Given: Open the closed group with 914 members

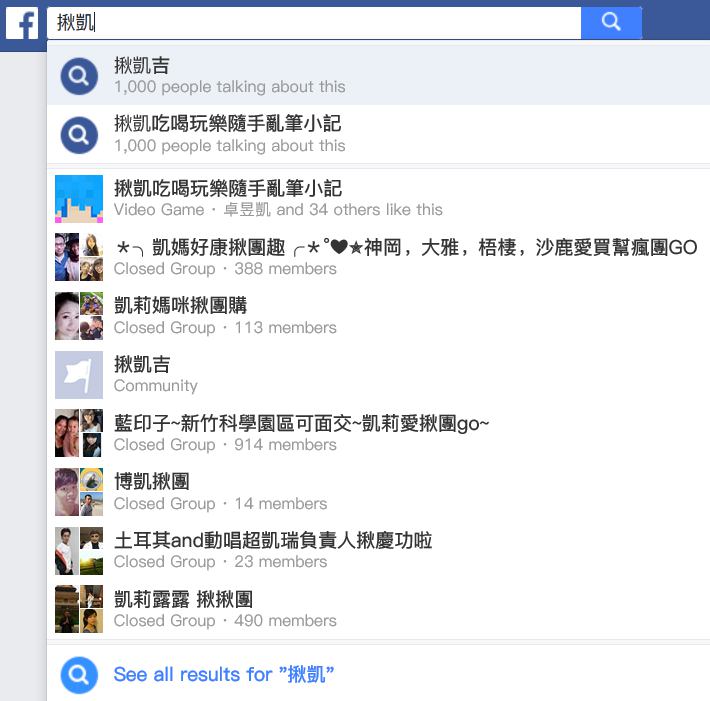Looking at the screenshot, I should 379,433.
